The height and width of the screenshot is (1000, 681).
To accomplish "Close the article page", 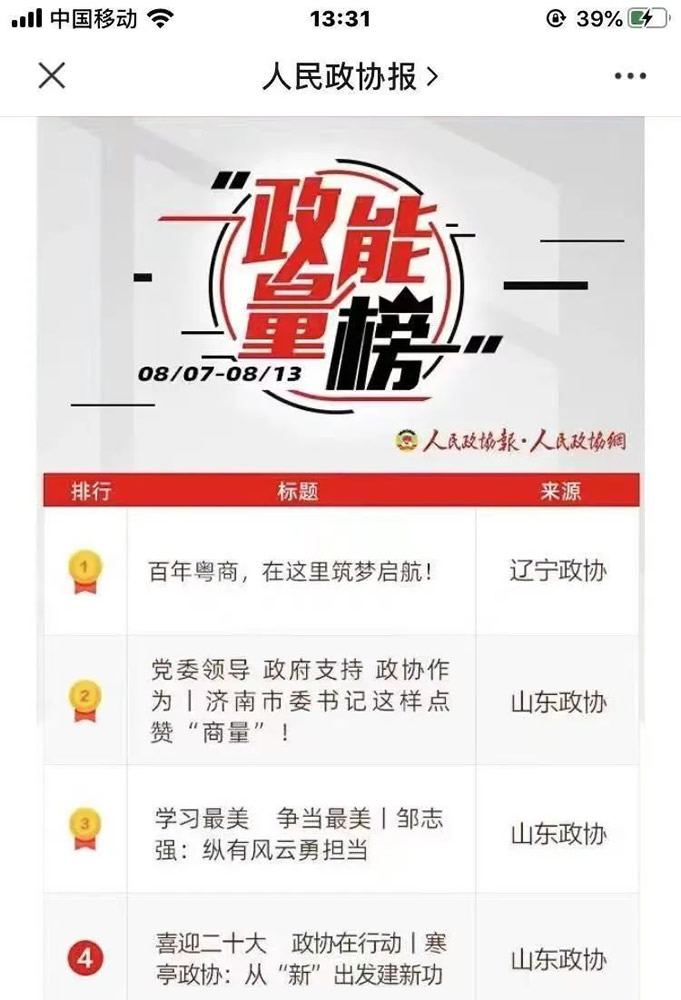I will click(x=51, y=76).
